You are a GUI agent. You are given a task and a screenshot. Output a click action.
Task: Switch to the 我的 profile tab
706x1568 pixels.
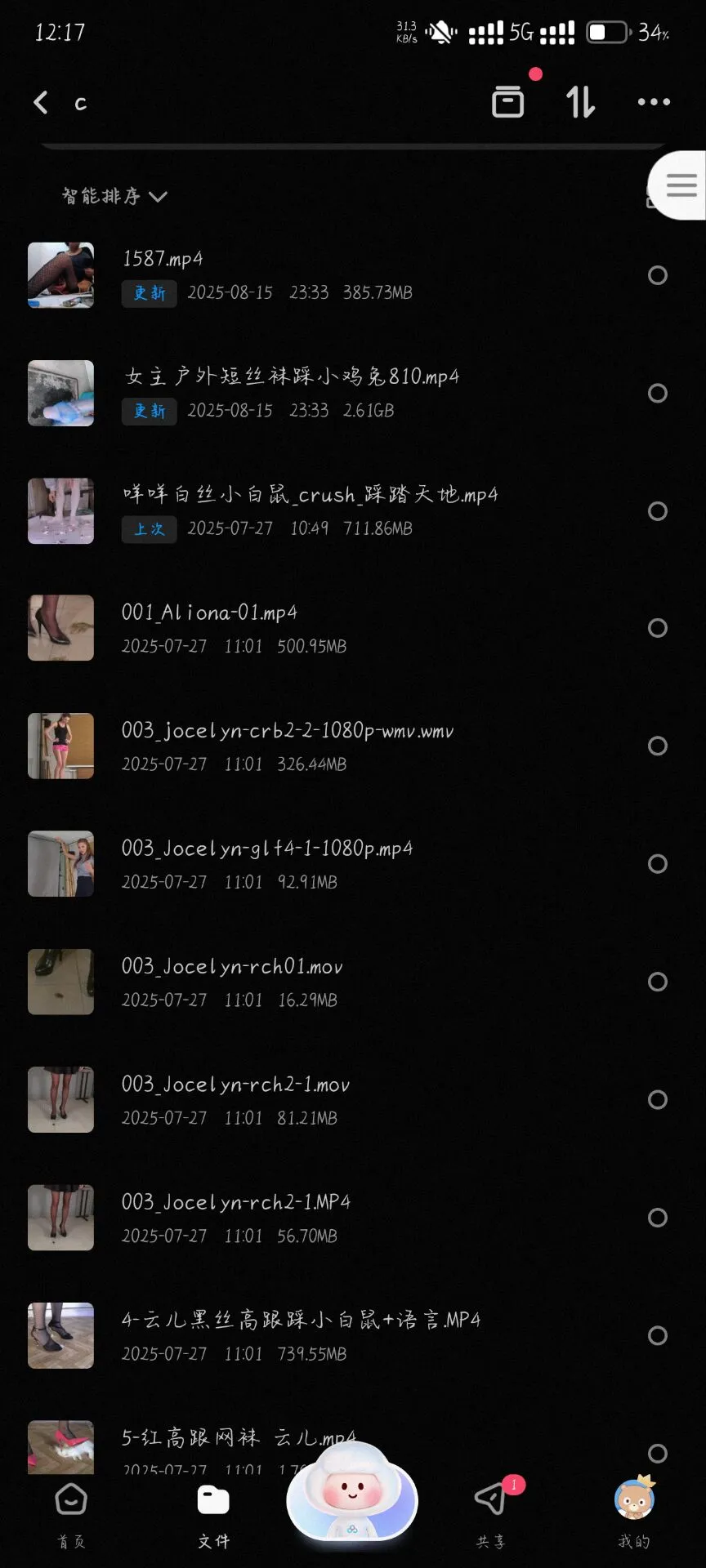[634, 1515]
